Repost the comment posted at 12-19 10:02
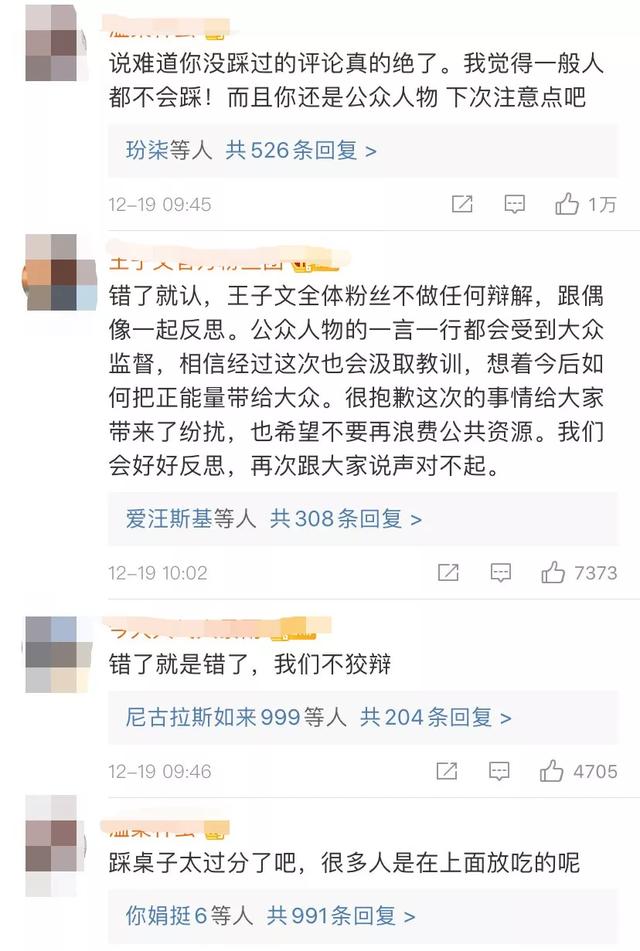 coord(448,573)
